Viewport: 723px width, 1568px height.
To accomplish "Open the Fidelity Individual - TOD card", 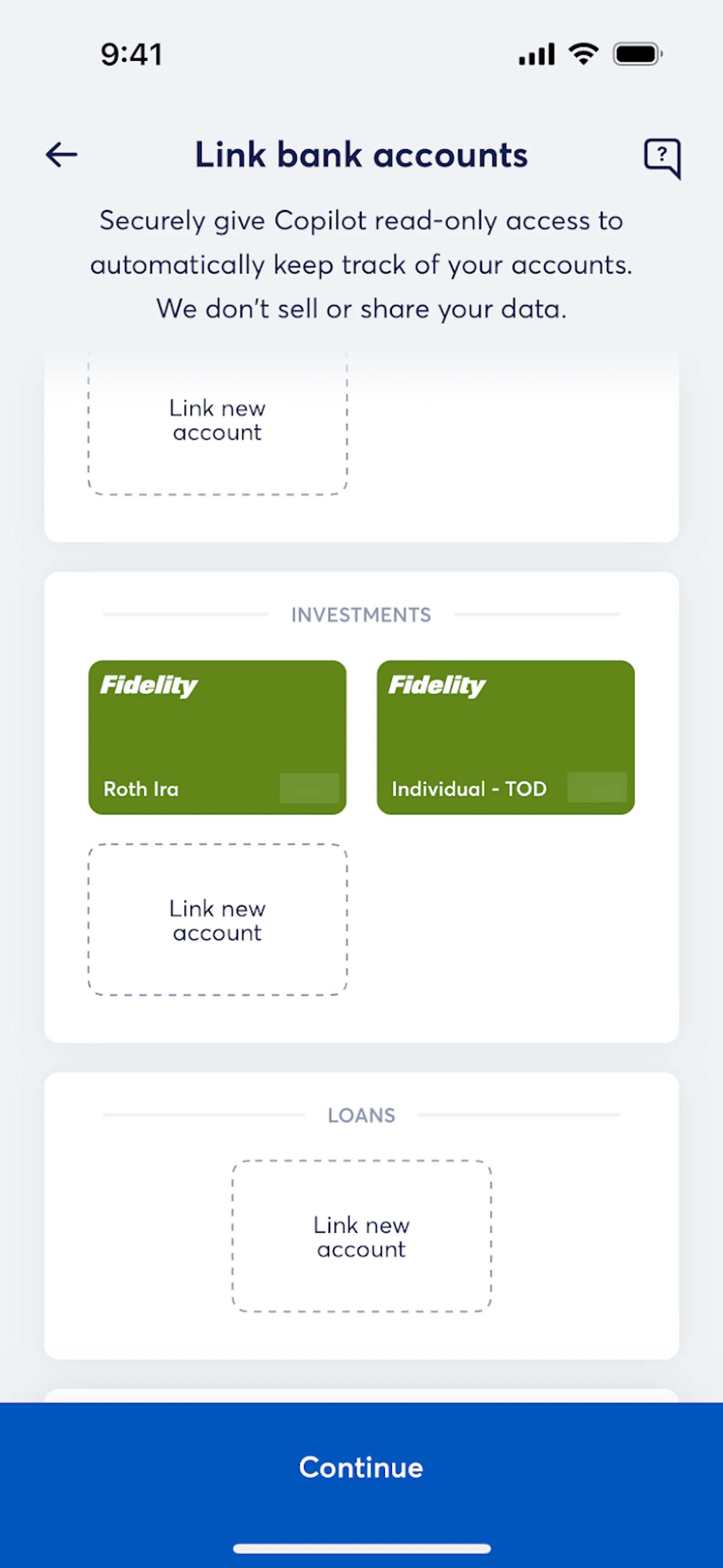I will 505,736.
